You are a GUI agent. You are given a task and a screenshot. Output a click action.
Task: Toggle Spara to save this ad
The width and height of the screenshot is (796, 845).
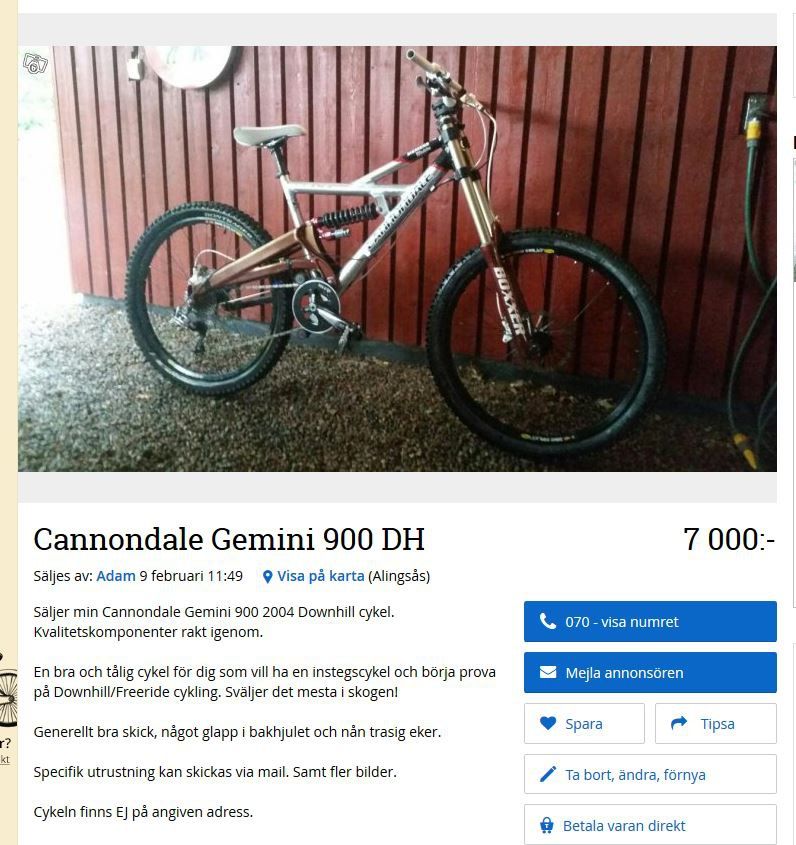tap(584, 723)
